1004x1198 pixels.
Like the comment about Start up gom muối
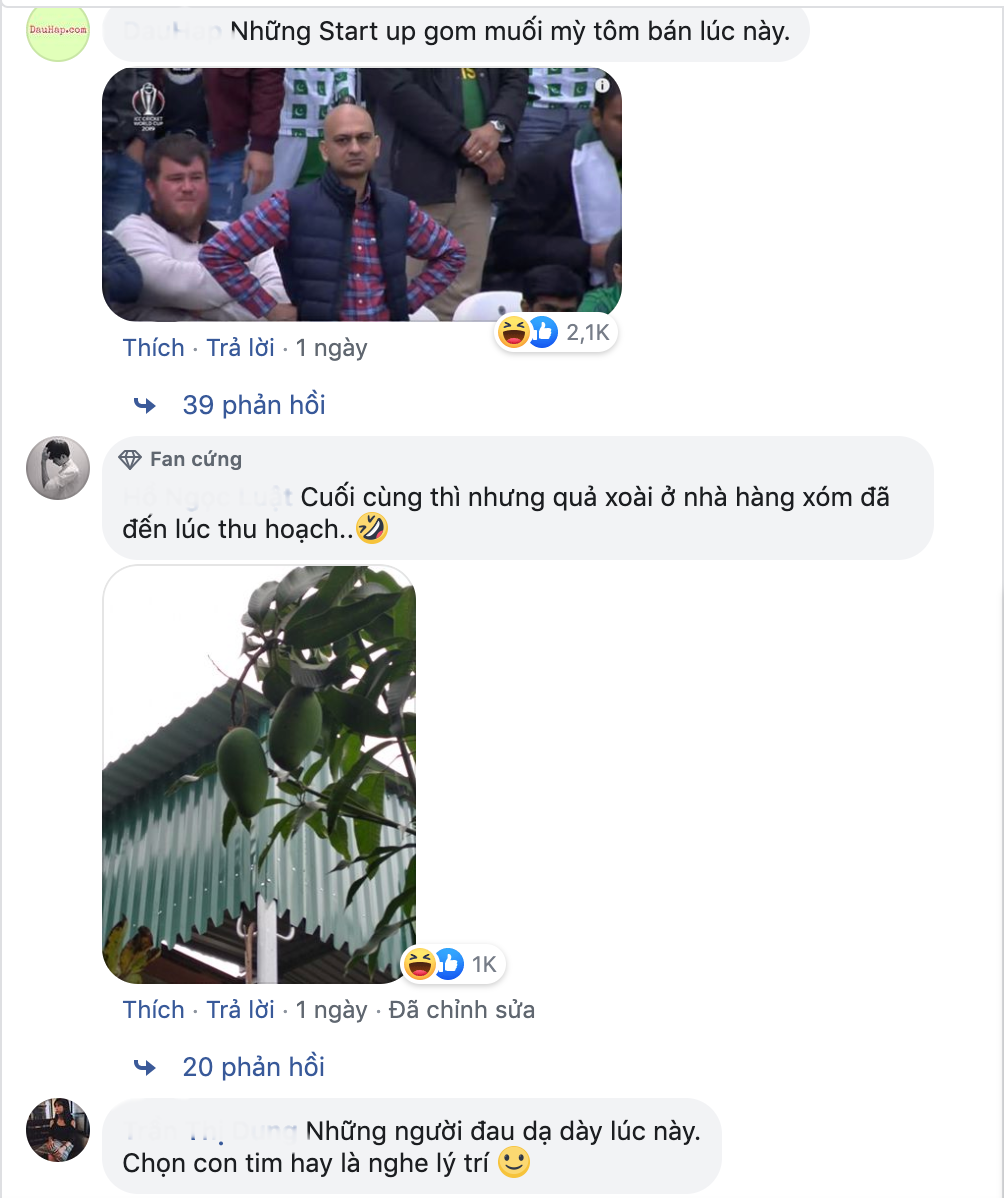pyautogui.click(x=153, y=348)
